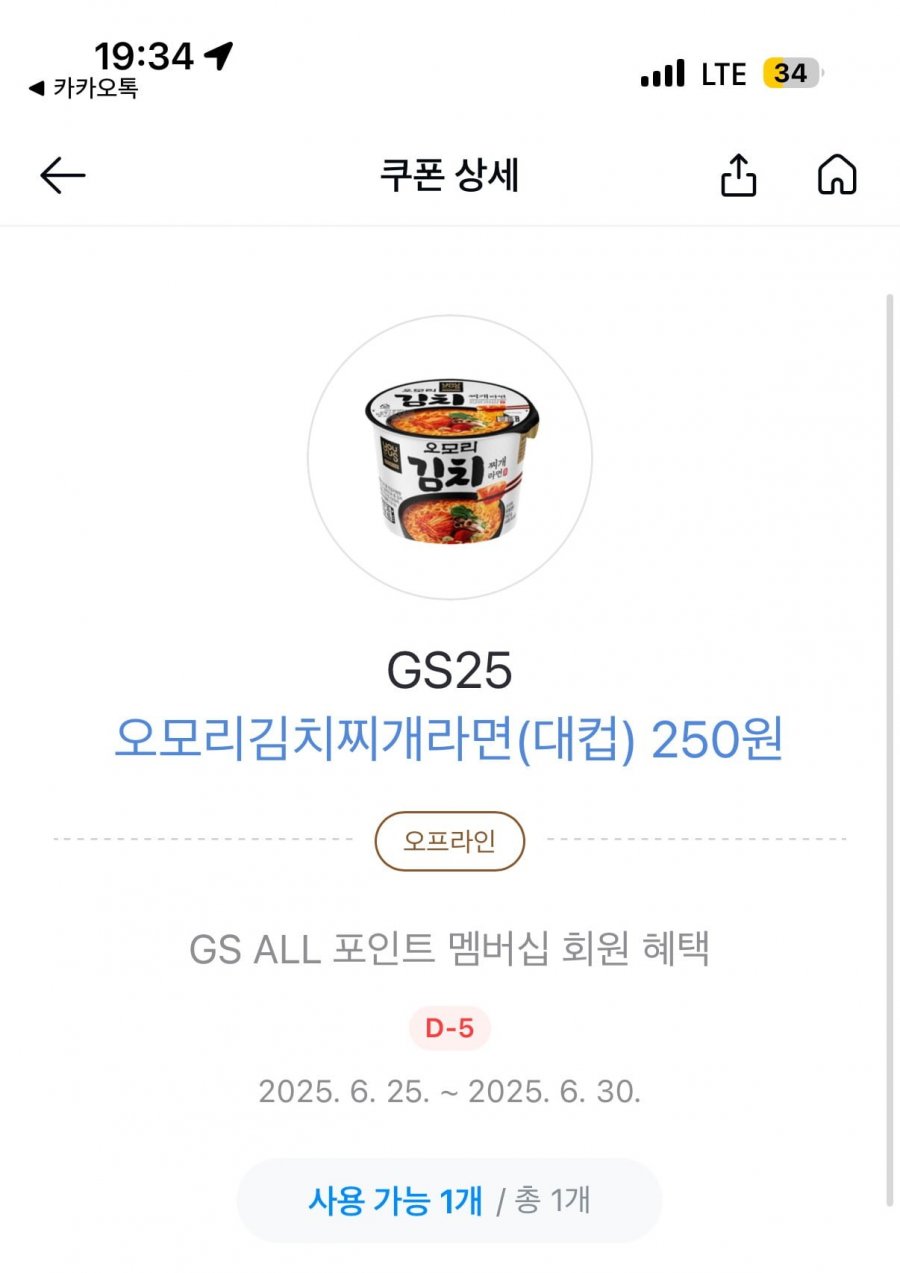Share this GS25 coupon
The image size is (900, 1273).
(738, 177)
